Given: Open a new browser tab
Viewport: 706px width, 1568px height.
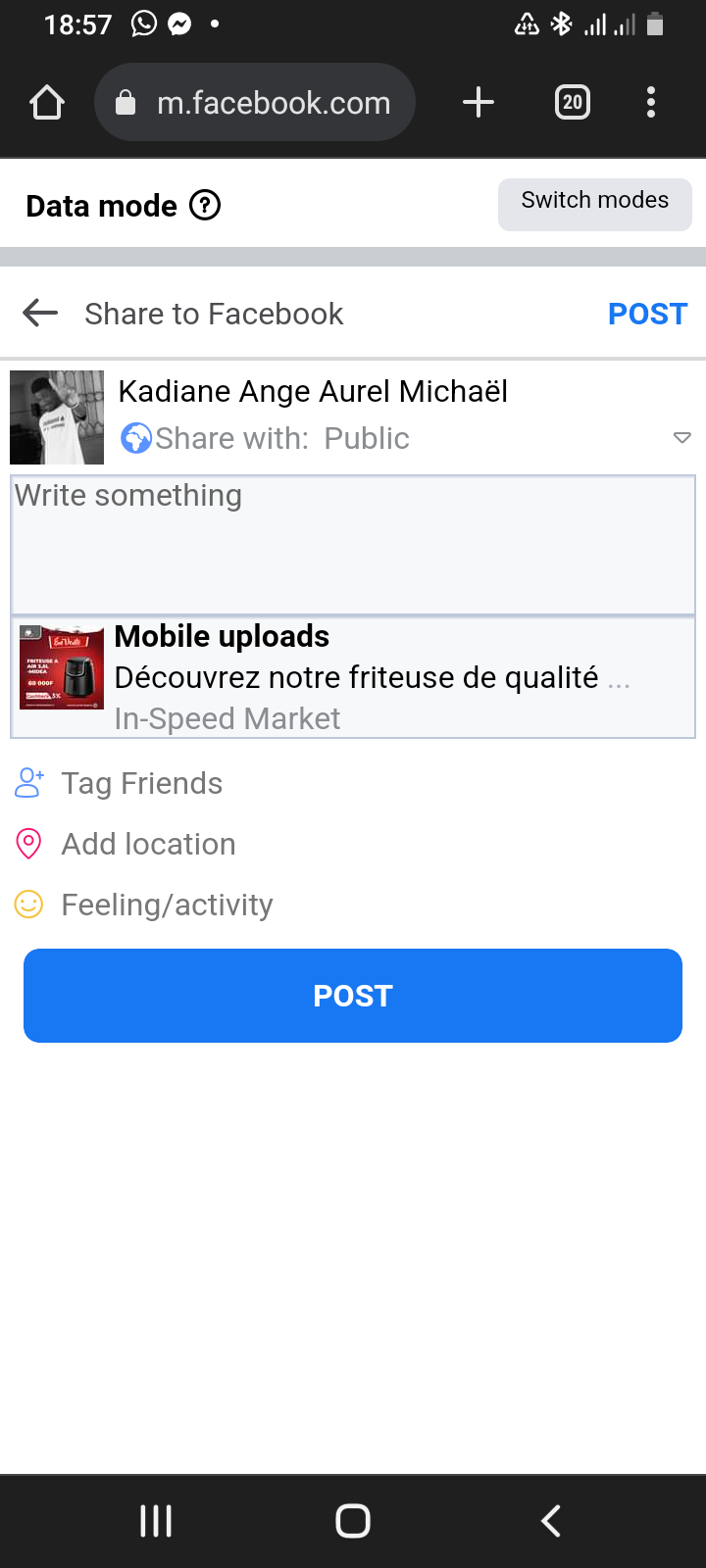Looking at the screenshot, I should coord(479,102).
